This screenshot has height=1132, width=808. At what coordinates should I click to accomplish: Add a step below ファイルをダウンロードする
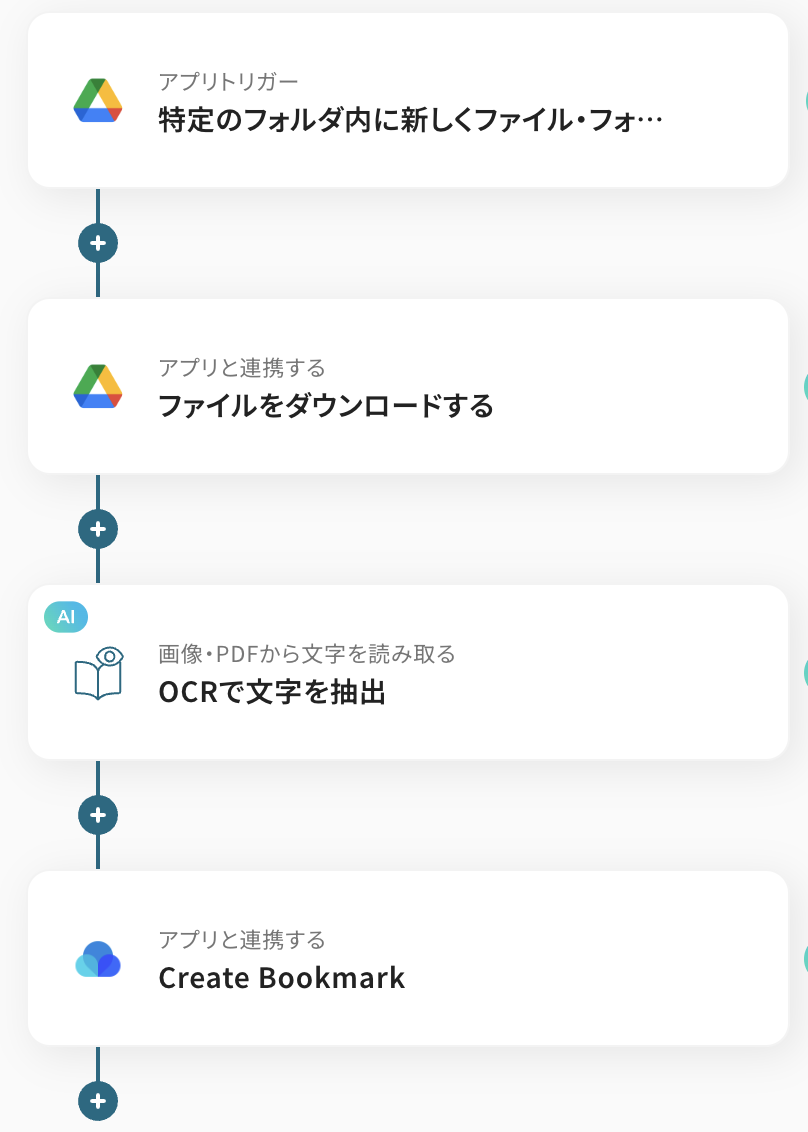(x=98, y=529)
